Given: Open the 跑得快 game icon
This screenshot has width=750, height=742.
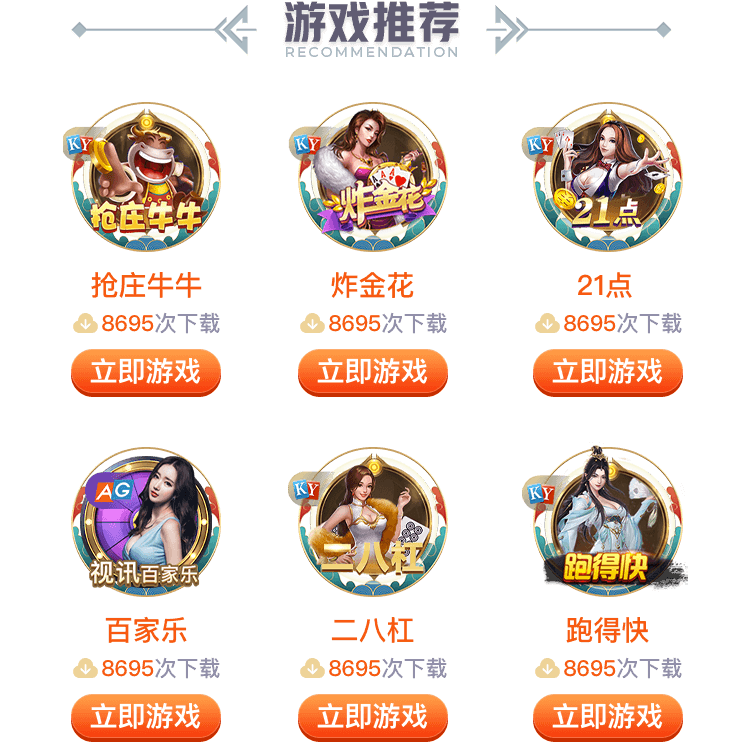Looking at the screenshot, I should pos(607,523).
